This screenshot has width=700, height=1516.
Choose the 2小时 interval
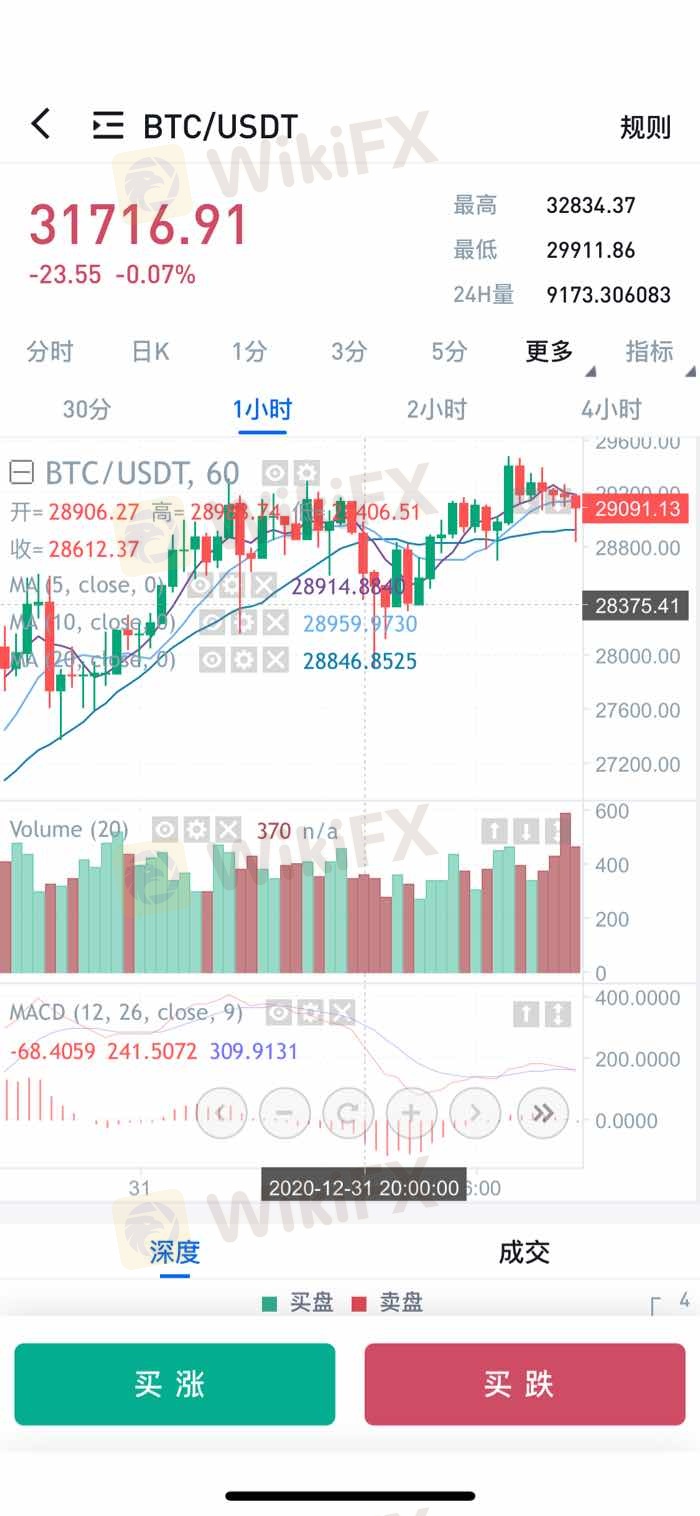tap(437, 409)
